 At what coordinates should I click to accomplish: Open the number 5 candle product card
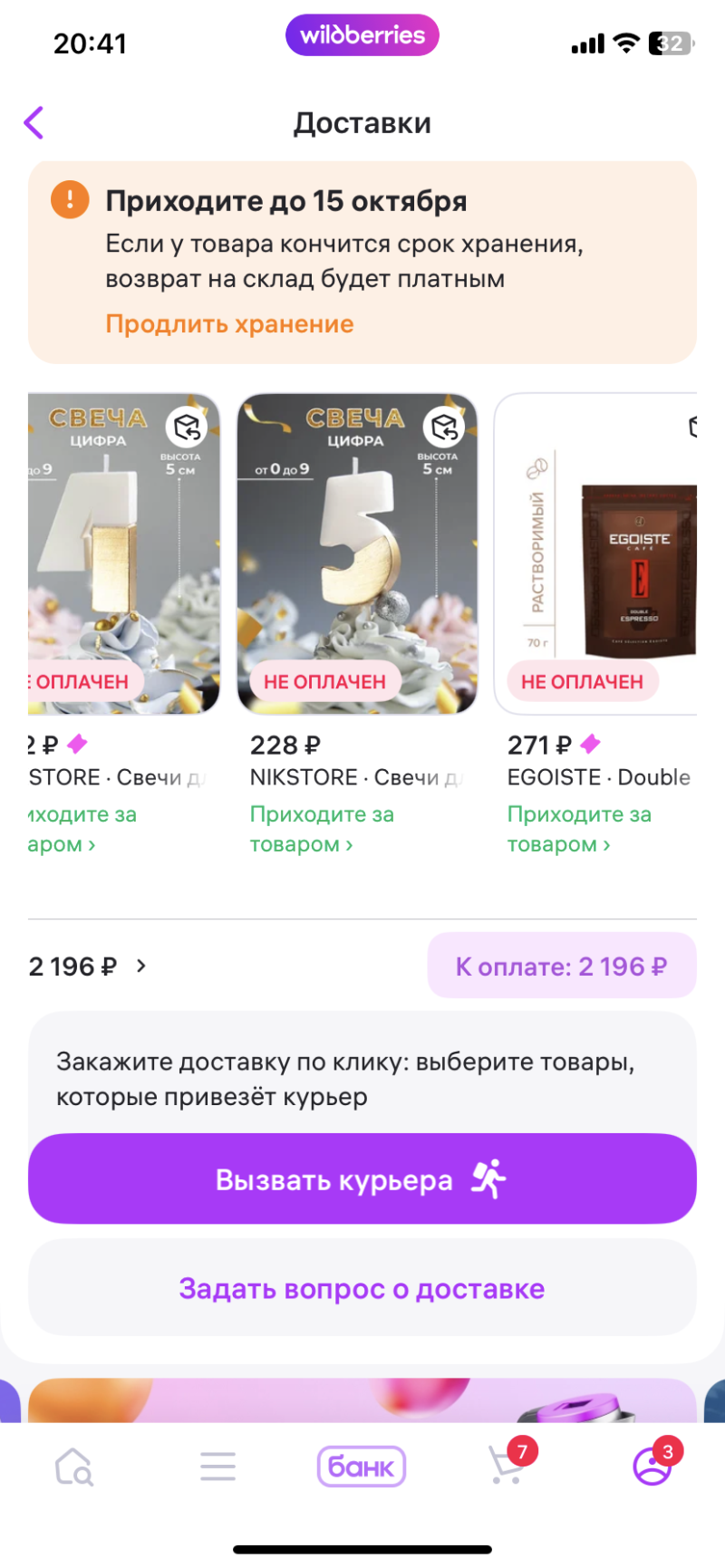357,553
